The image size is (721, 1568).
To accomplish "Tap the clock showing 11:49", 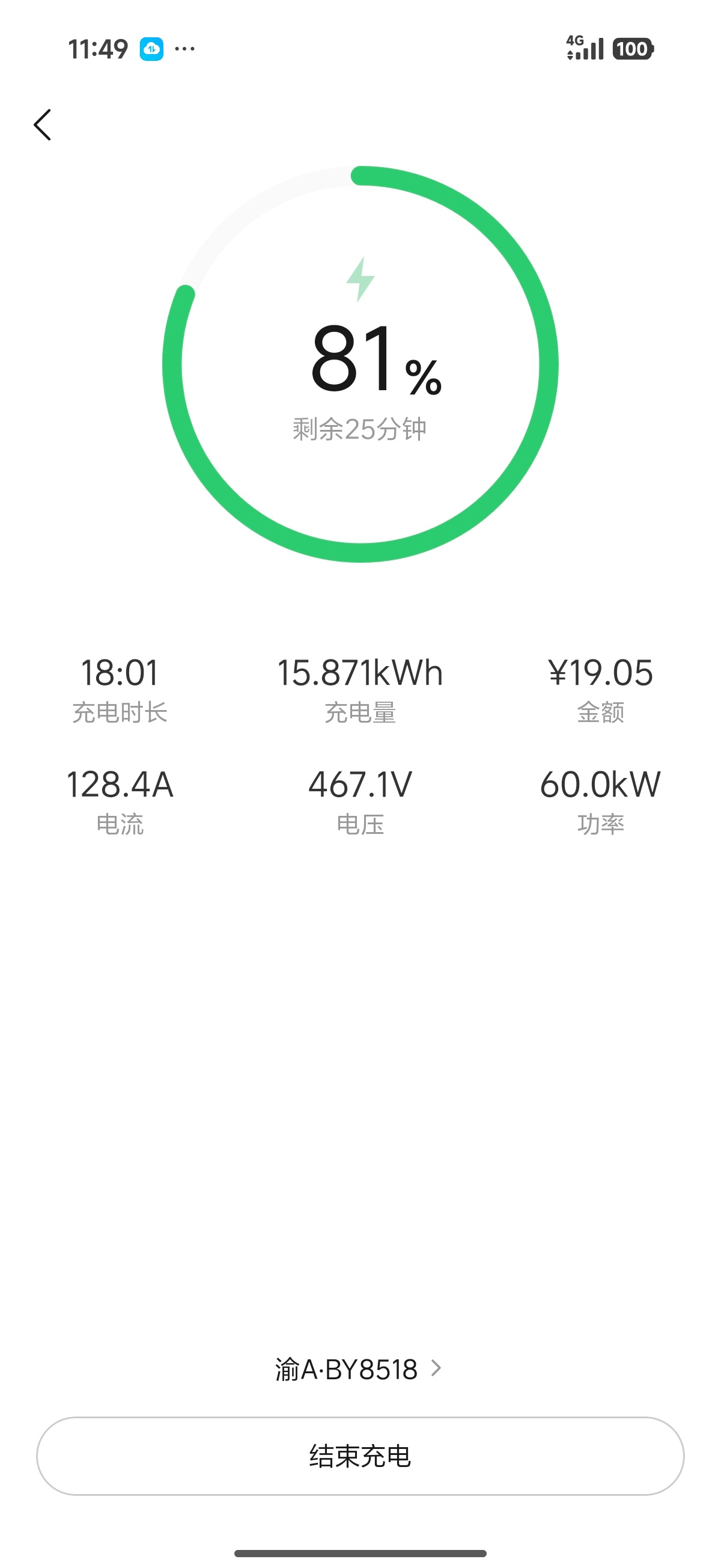I will [x=97, y=49].
